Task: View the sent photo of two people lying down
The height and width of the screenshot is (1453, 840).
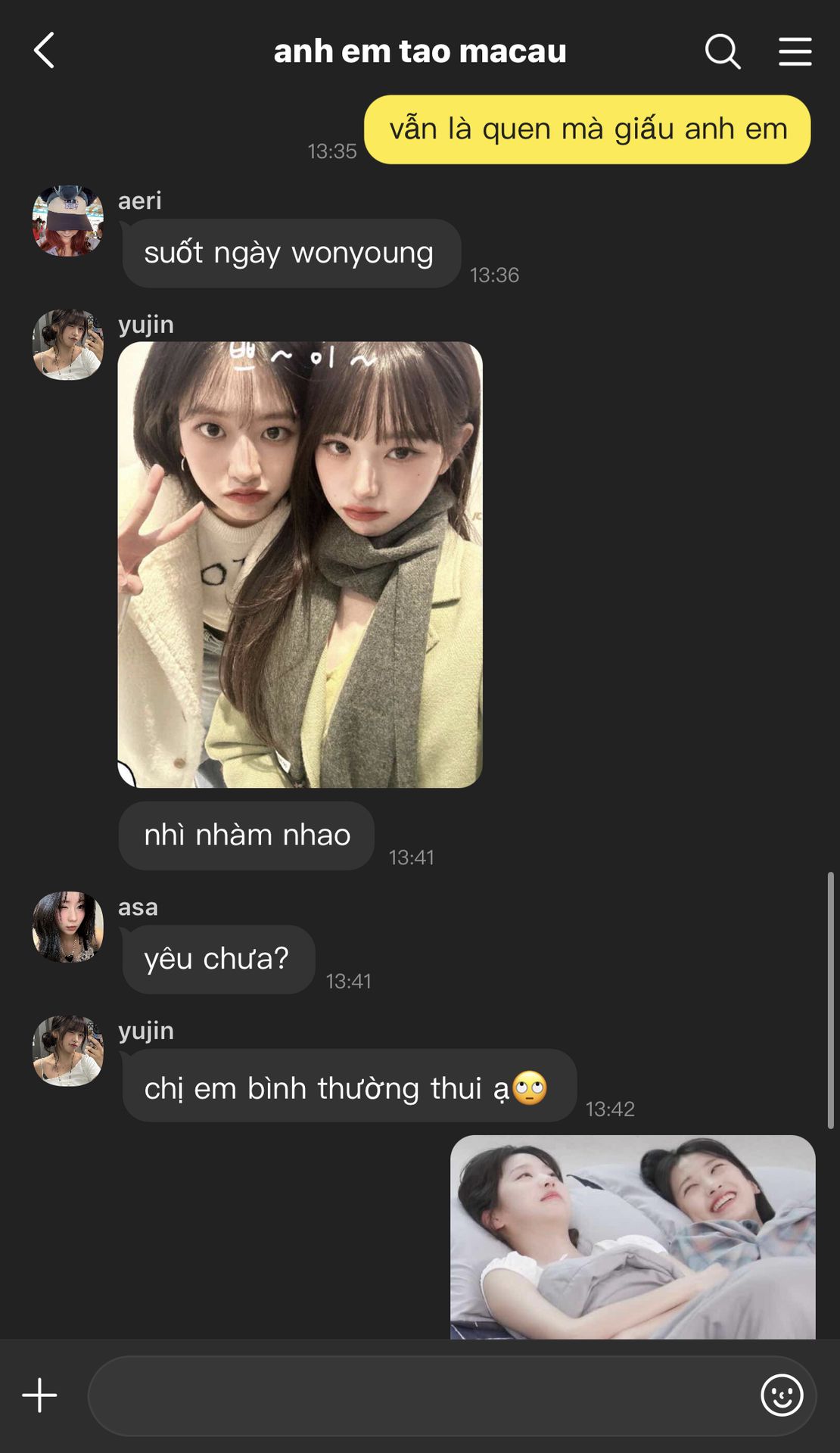Action: 633,1237
